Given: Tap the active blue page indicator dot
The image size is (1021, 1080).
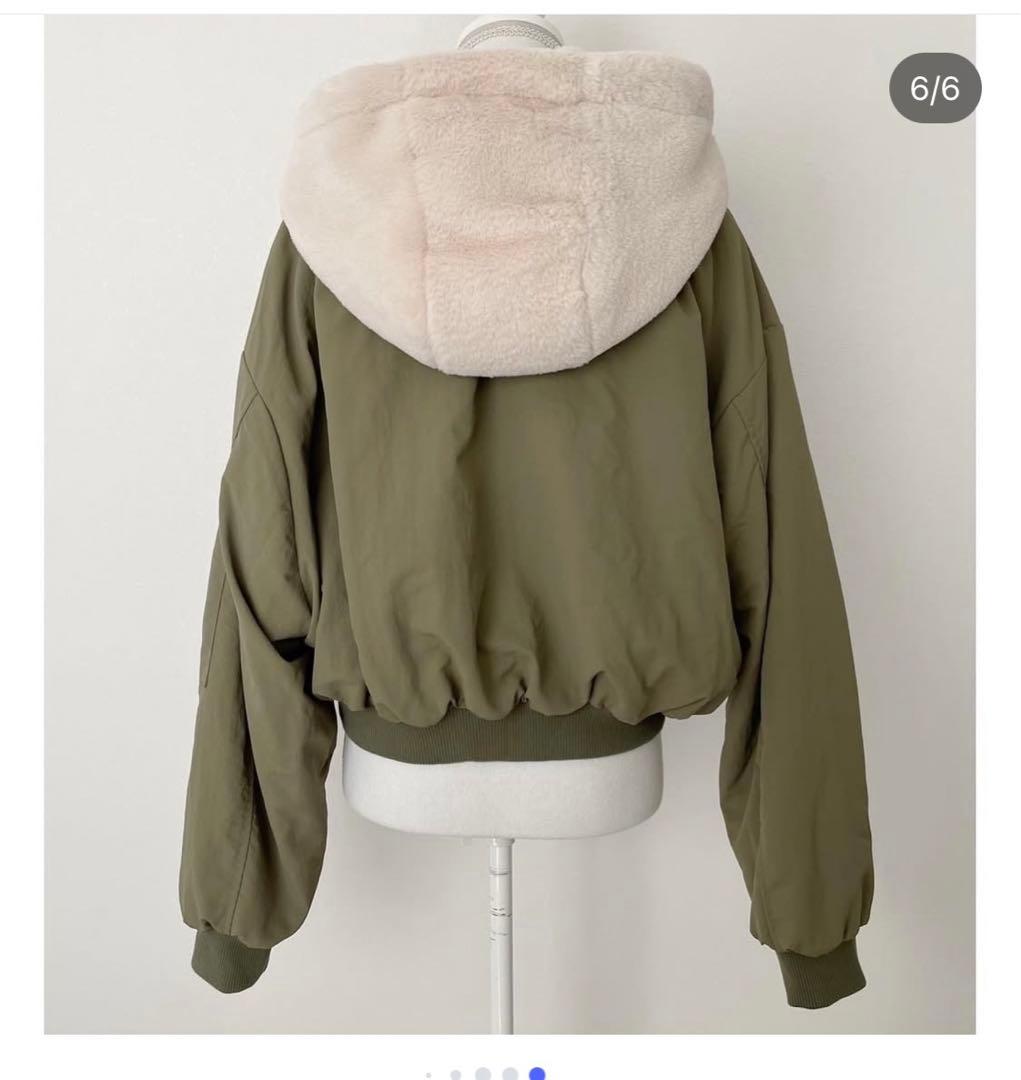Looking at the screenshot, I should 537,1073.
